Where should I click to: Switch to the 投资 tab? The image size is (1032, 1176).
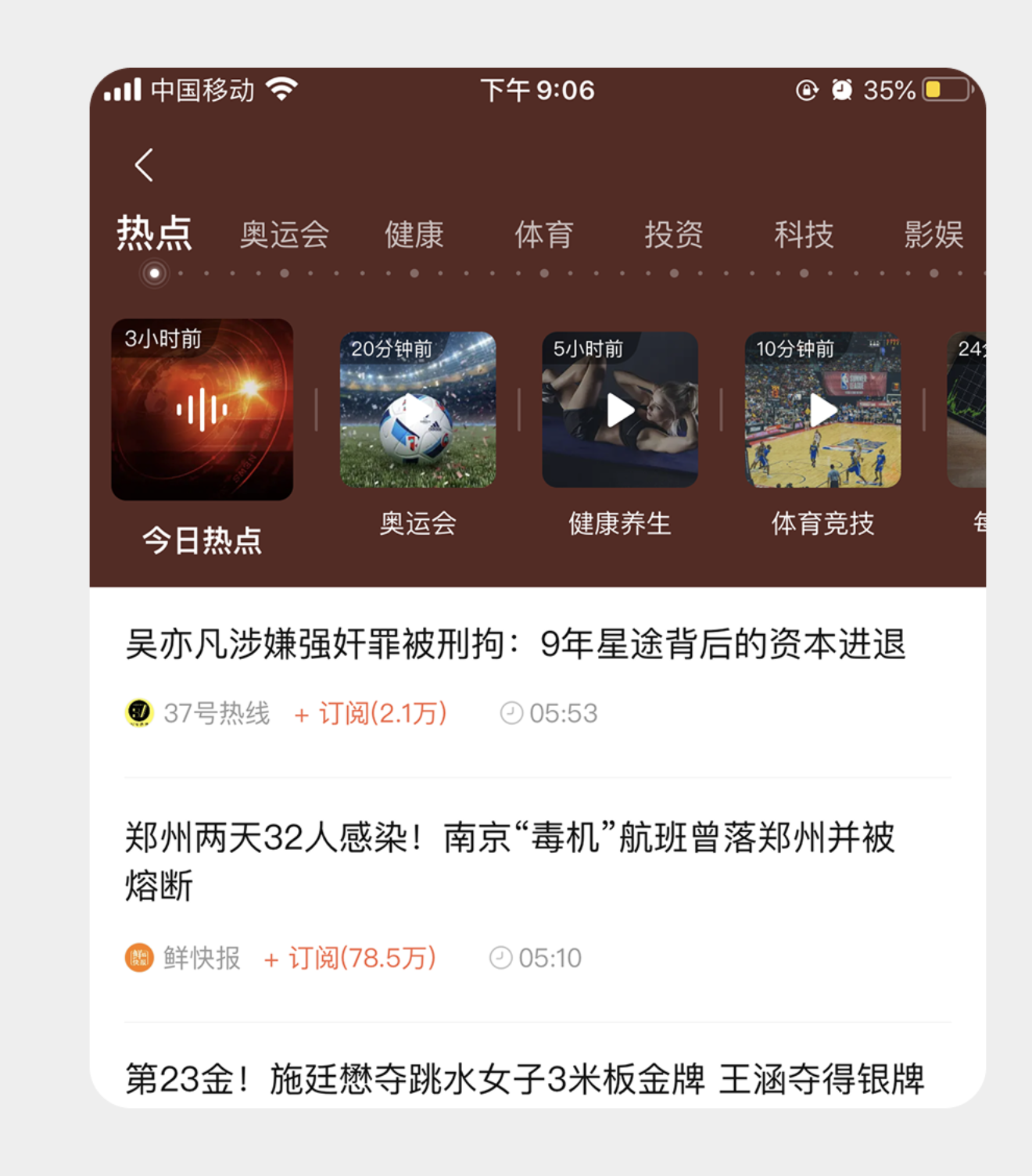pos(673,235)
